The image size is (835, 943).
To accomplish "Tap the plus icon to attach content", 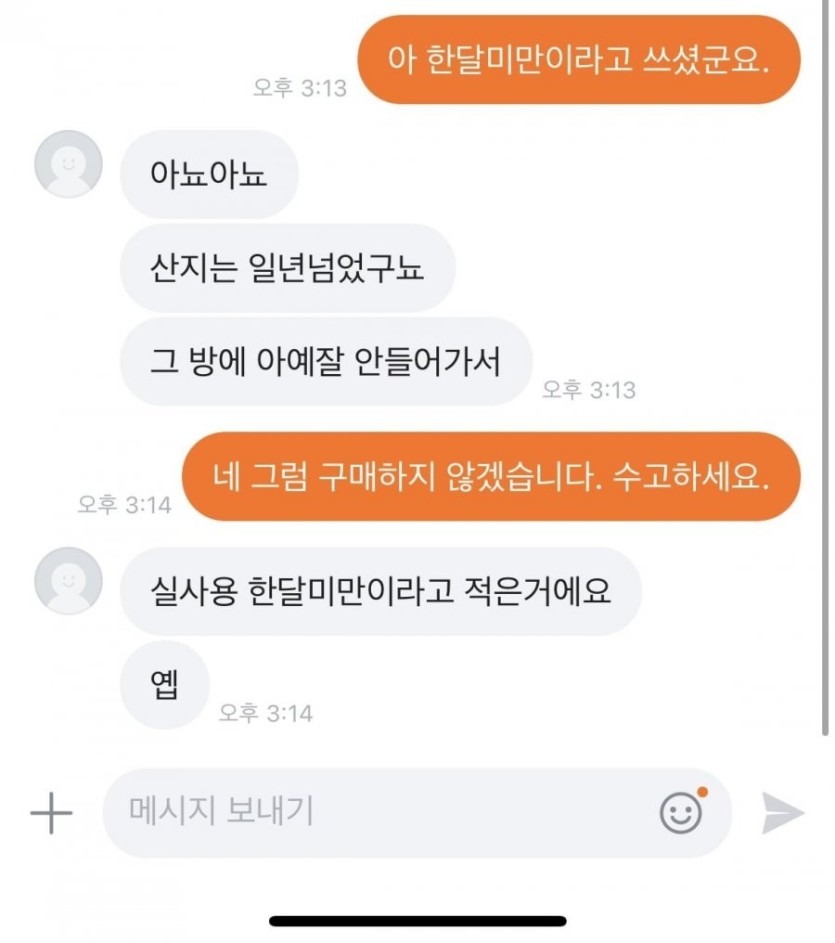I will [51, 814].
